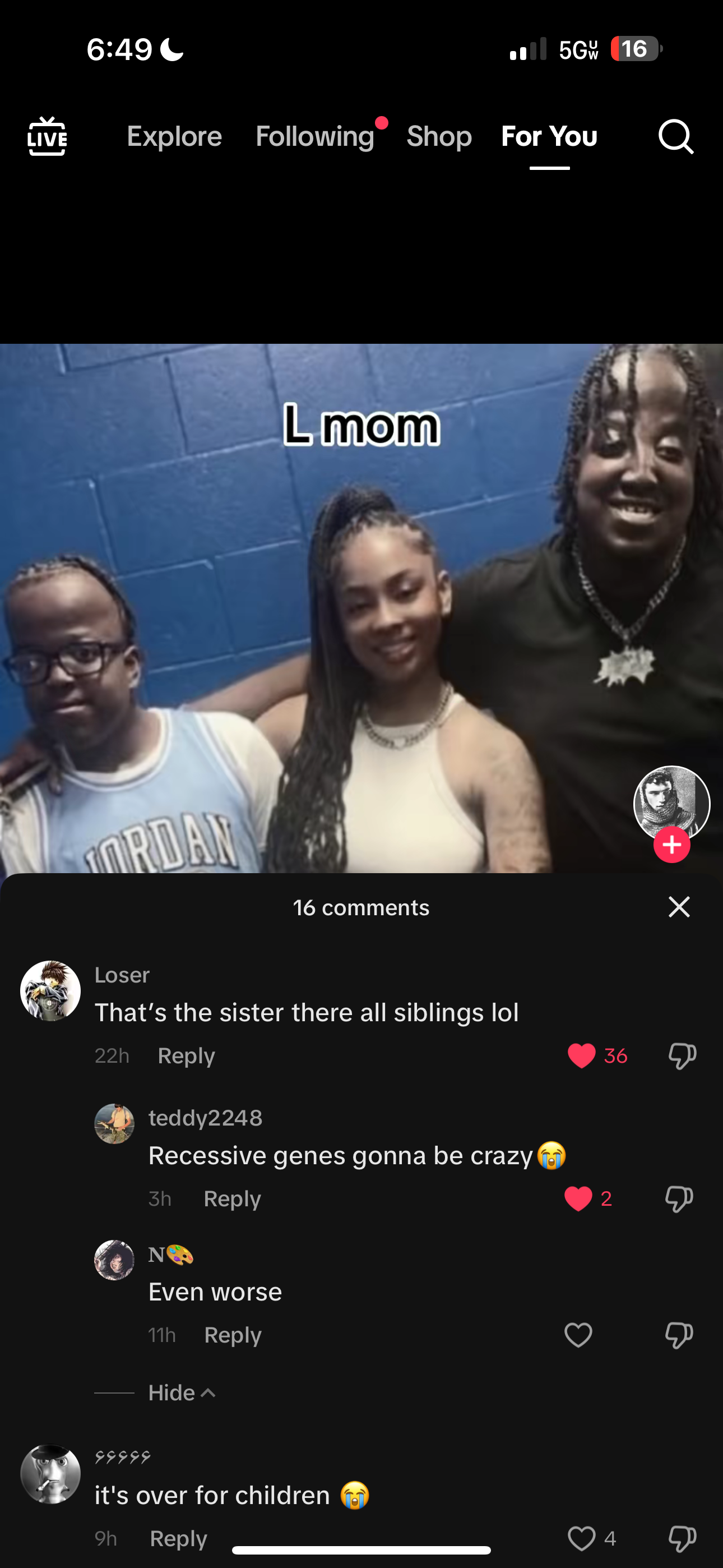Dislike the 'Even worse' comment

coord(679,1335)
